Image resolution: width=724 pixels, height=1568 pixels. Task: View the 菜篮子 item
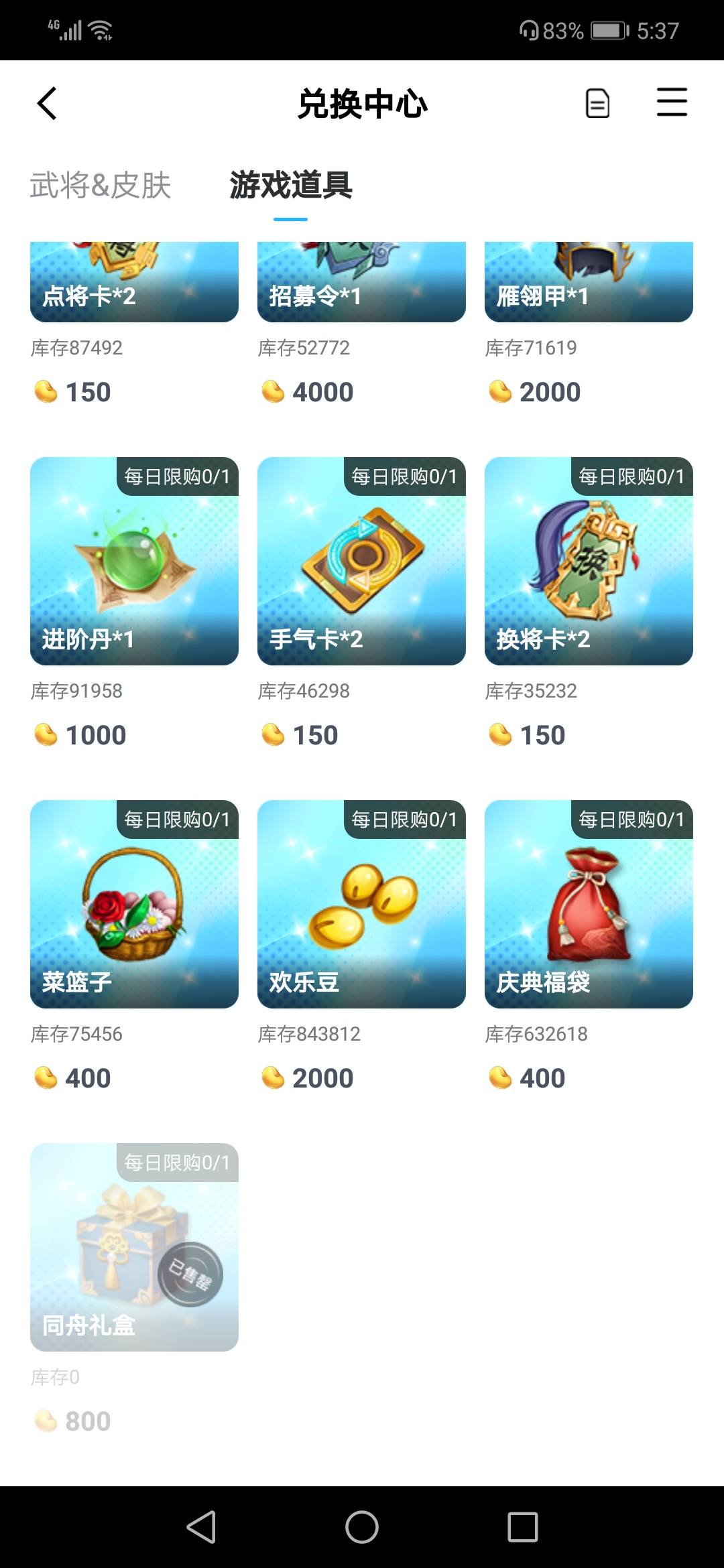[134, 905]
